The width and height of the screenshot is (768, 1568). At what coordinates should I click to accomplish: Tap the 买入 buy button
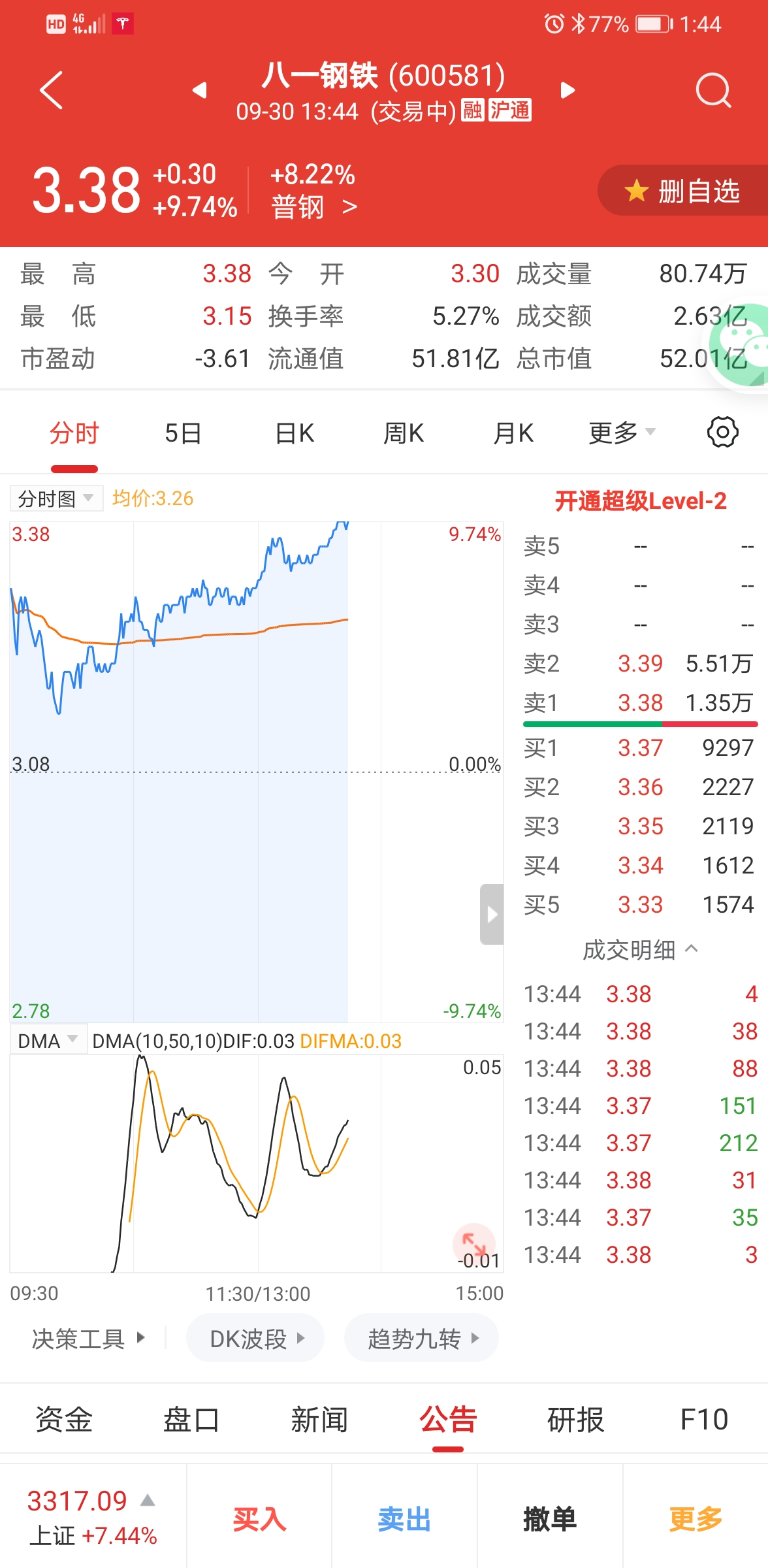(259, 1519)
